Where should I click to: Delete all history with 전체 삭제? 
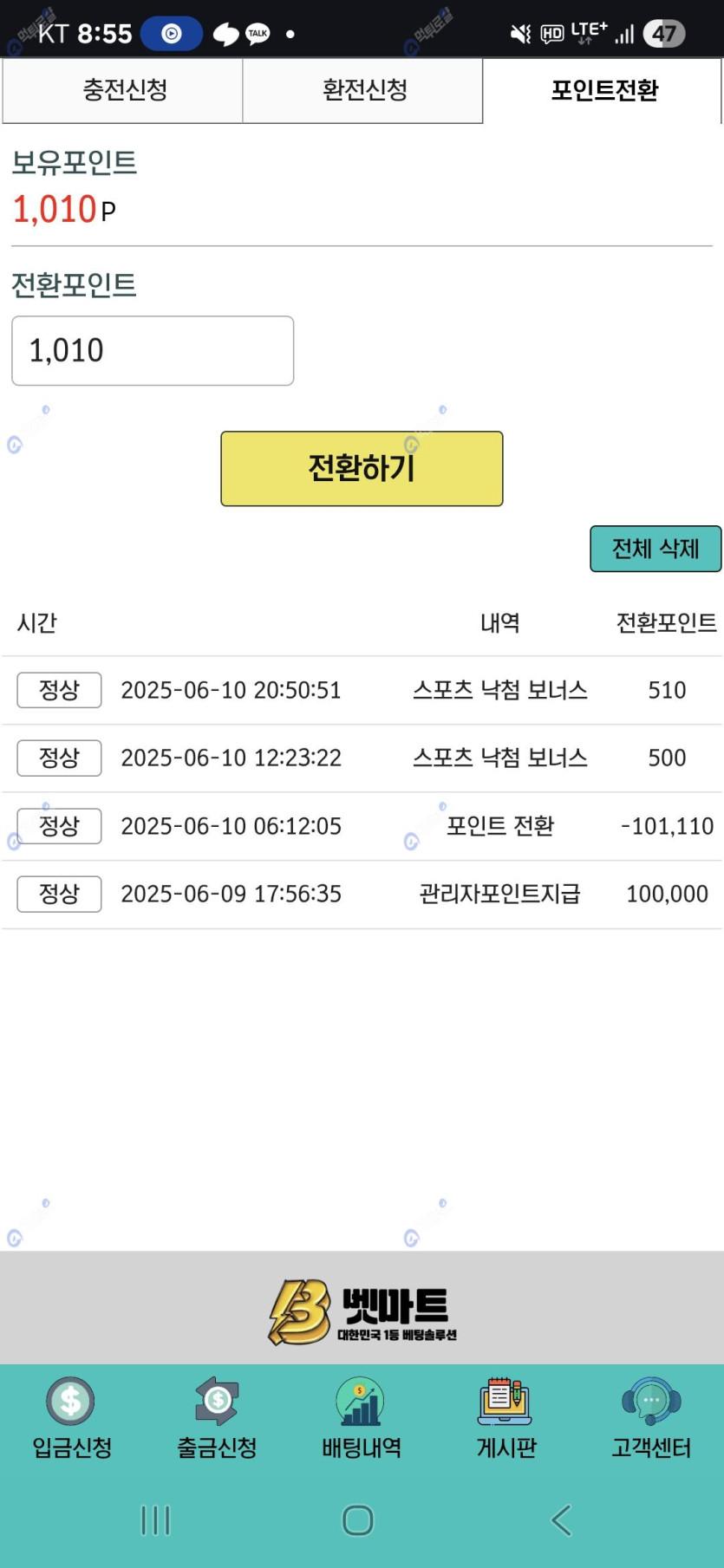pyautogui.click(x=656, y=549)
